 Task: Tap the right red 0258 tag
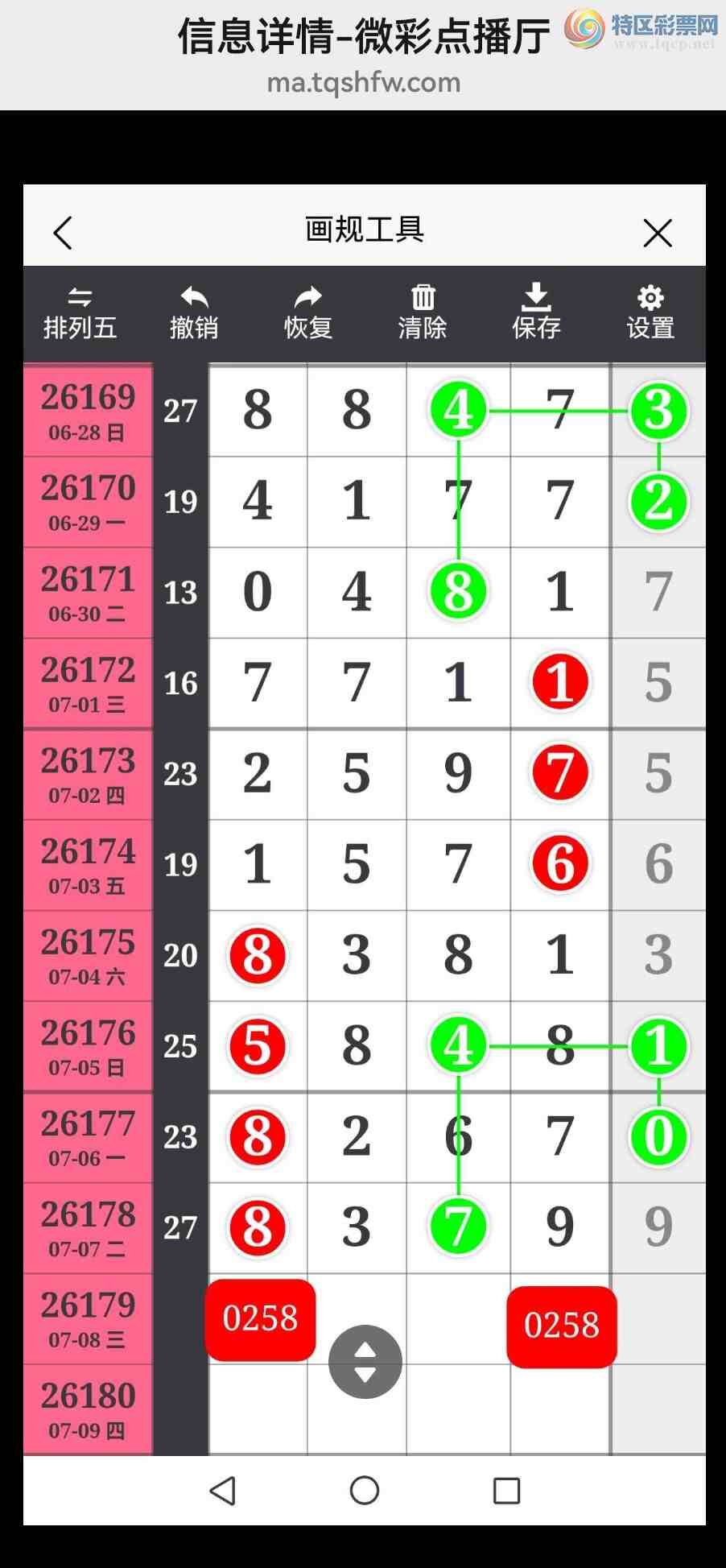562,1326
